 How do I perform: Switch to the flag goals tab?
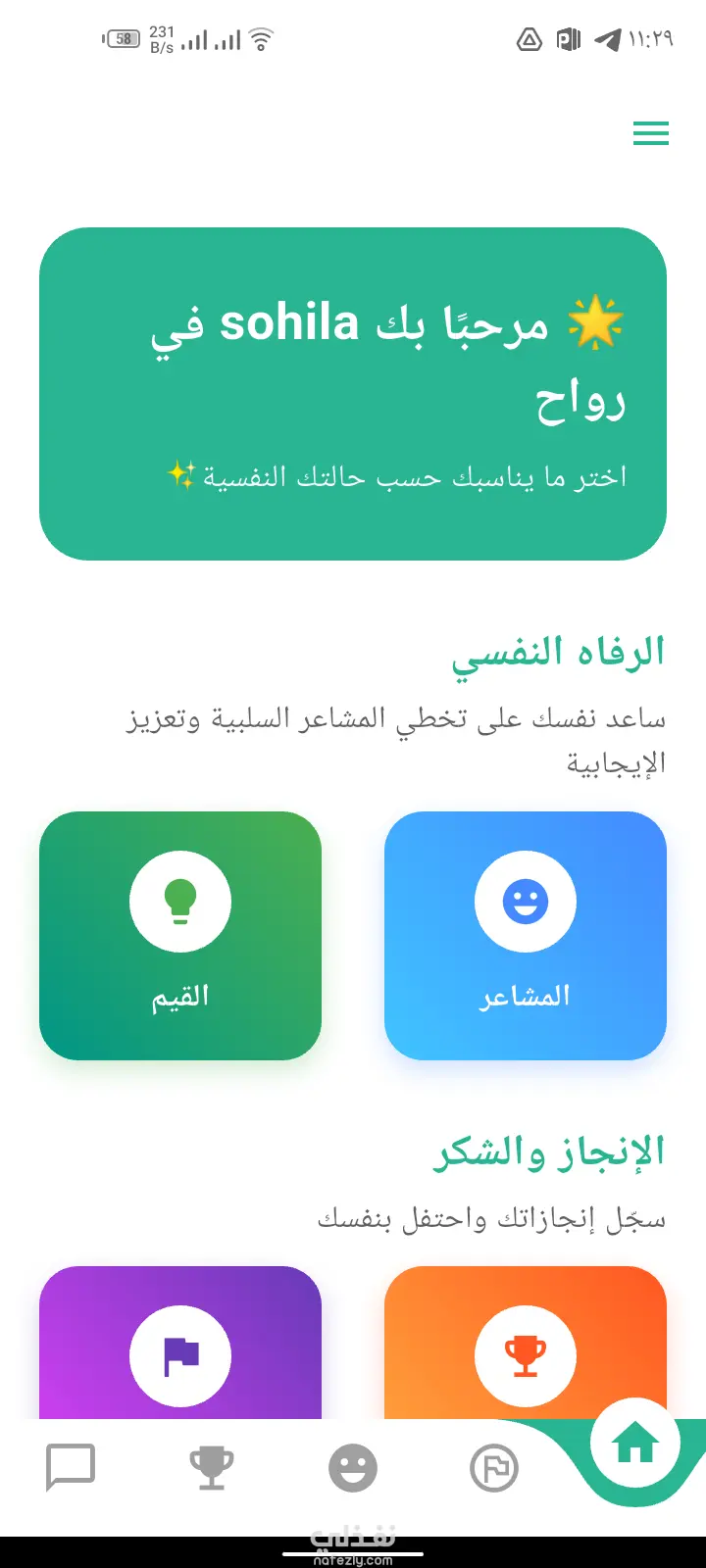(494, 1468)
